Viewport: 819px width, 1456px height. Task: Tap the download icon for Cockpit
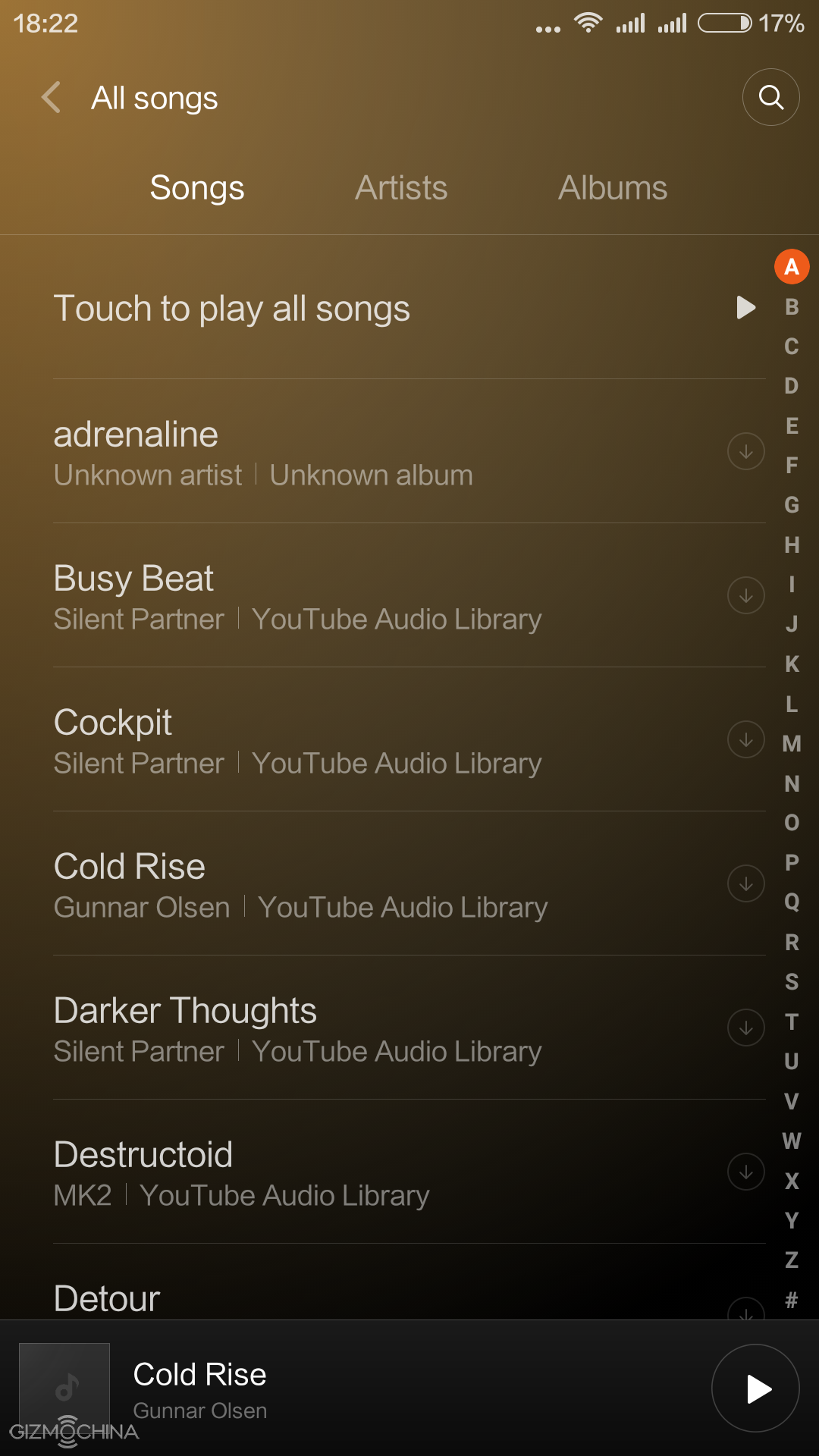(x=745, y=739)
